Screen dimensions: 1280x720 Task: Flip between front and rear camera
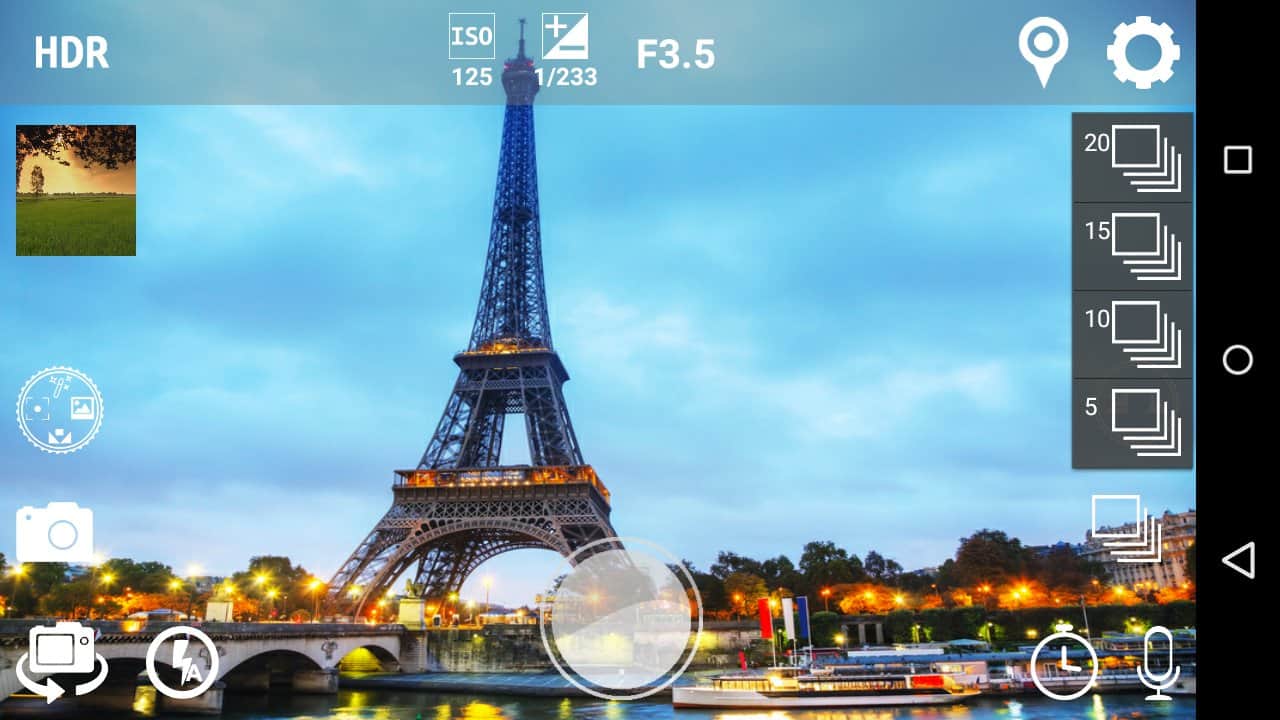tap(62, 660)
